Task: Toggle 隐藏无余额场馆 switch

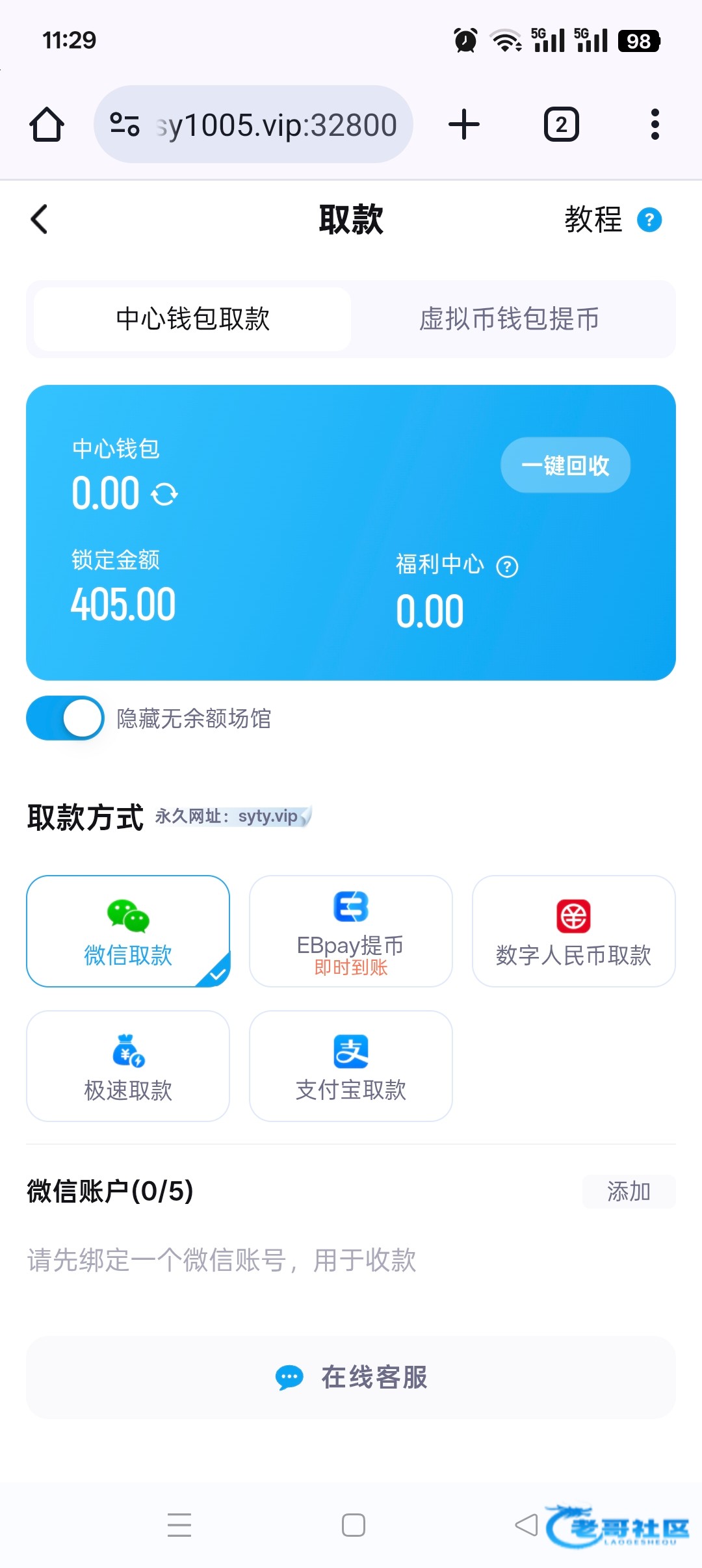Action: [x=65, y=718]
